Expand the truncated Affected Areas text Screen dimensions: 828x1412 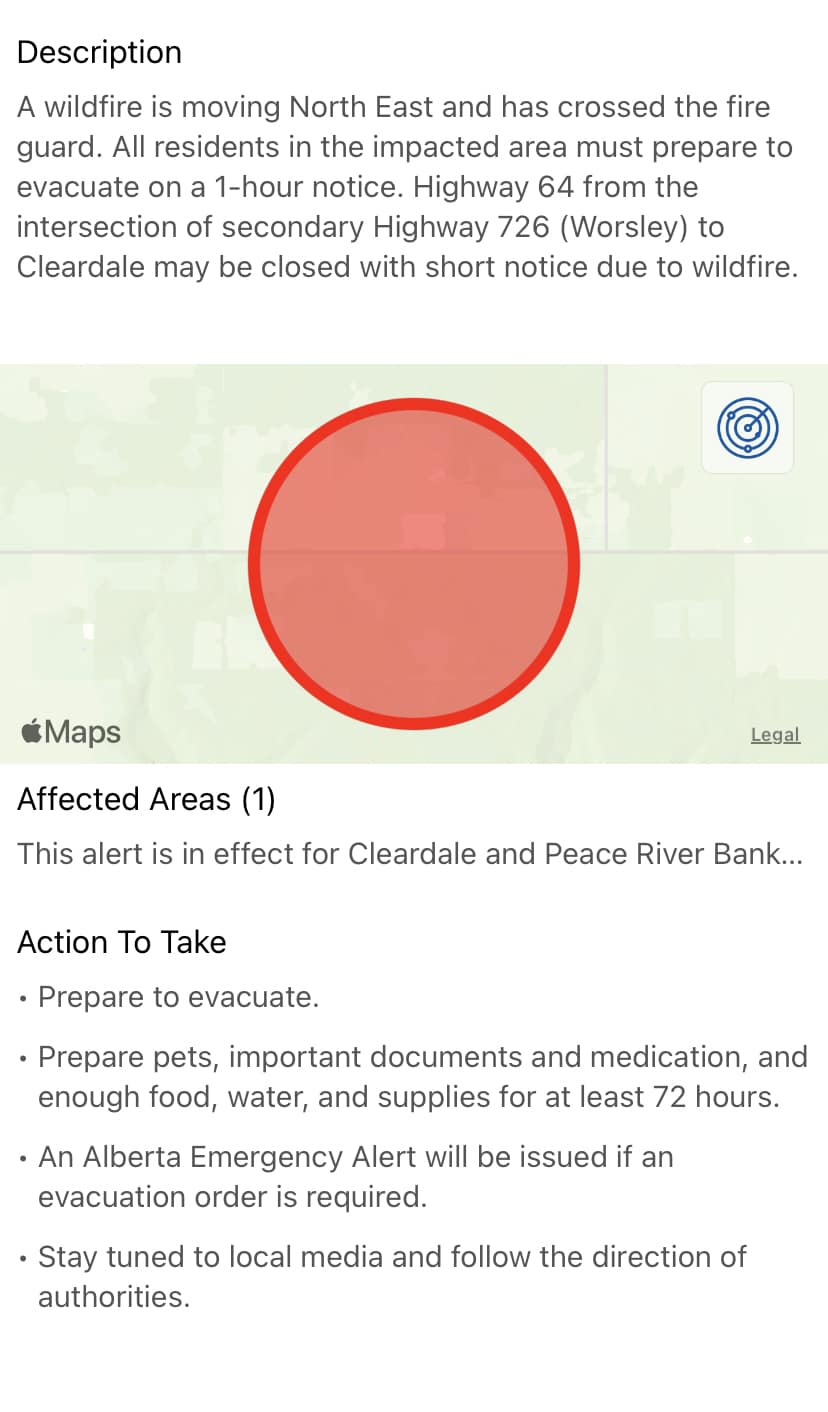(409, 854)
